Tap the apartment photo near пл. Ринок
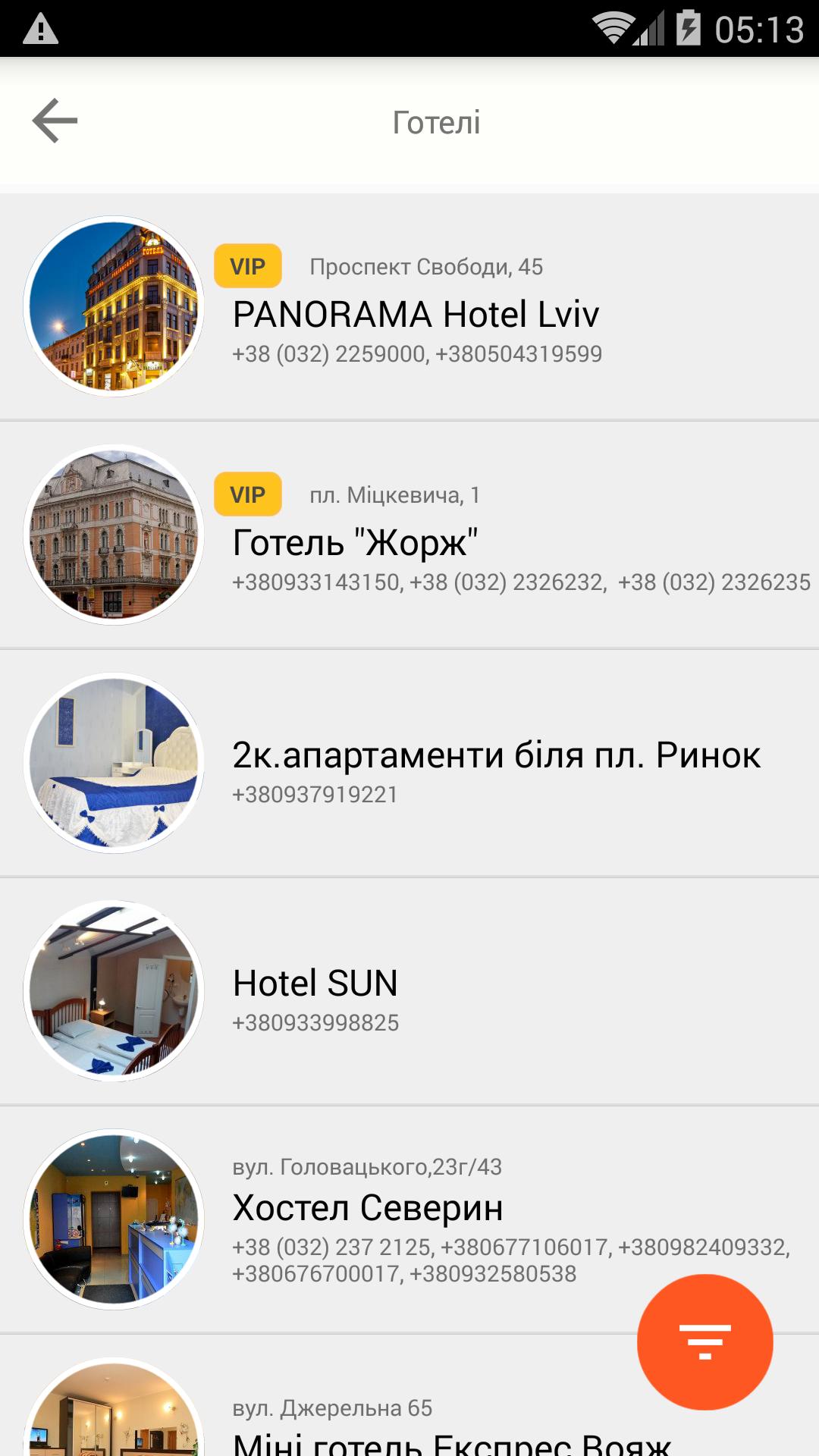Screen dimensions: 819x1456 pos(114,762)
